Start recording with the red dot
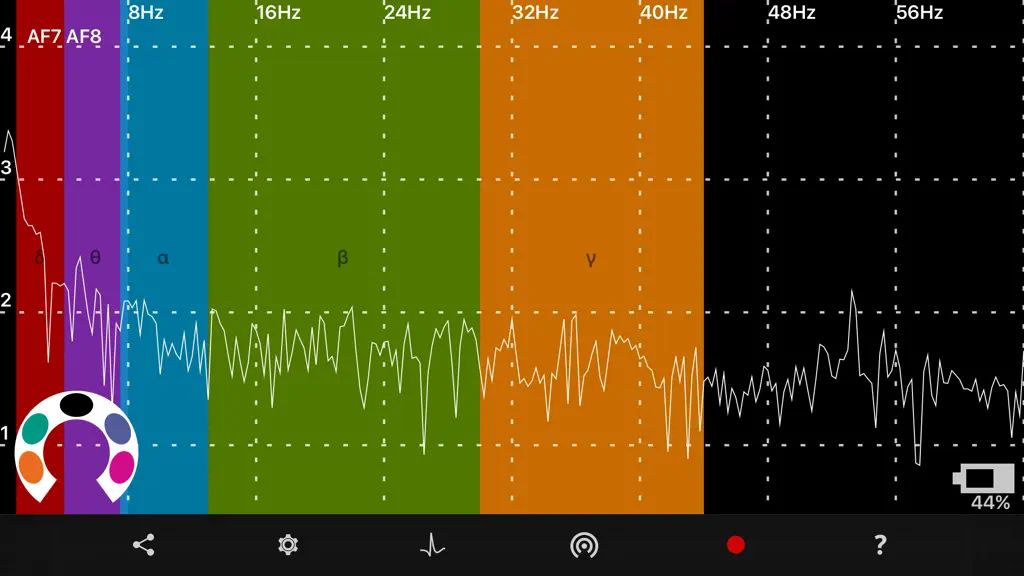 pos(736,545)
